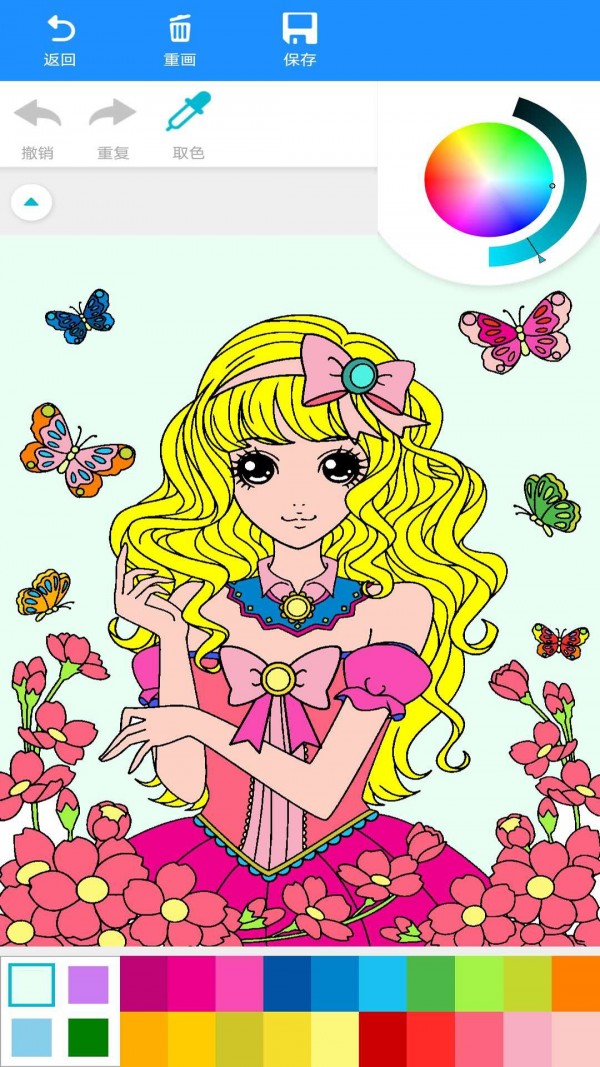Save the drawing with 保存
Image resolution: width=600 pixels, height=1067 pixels.
coord(300,40)
